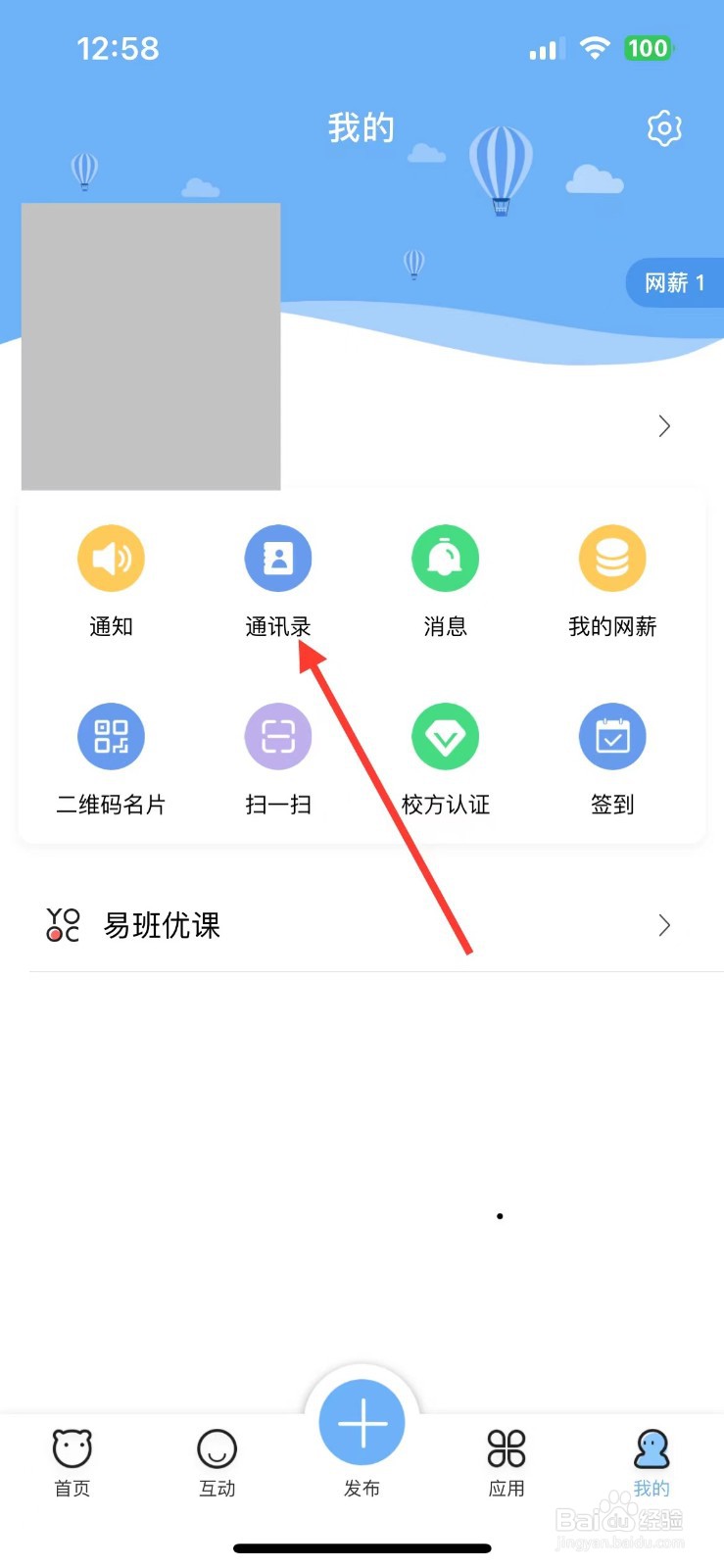This screenshot has height=1568, width=724.
Task: Open the 我的网薪 wallet icon
Action: (x=612, y=559)
